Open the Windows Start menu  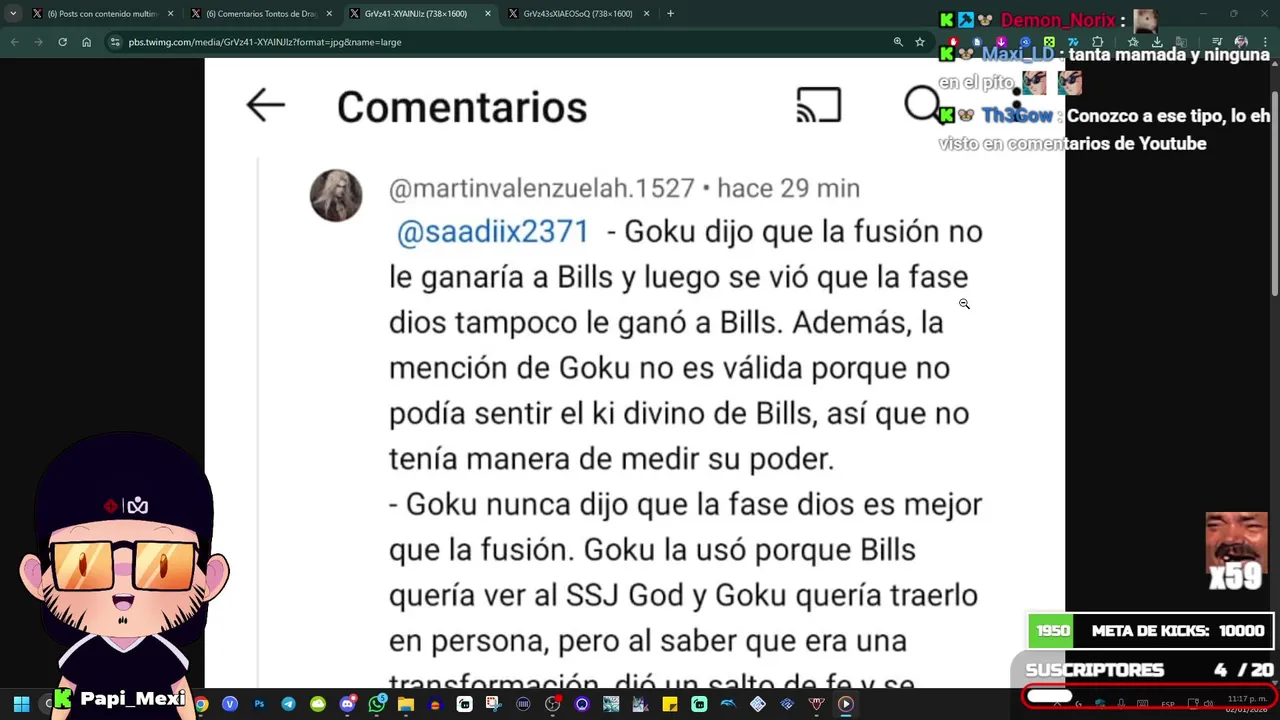pyautogui.click(x=21, y=704)
